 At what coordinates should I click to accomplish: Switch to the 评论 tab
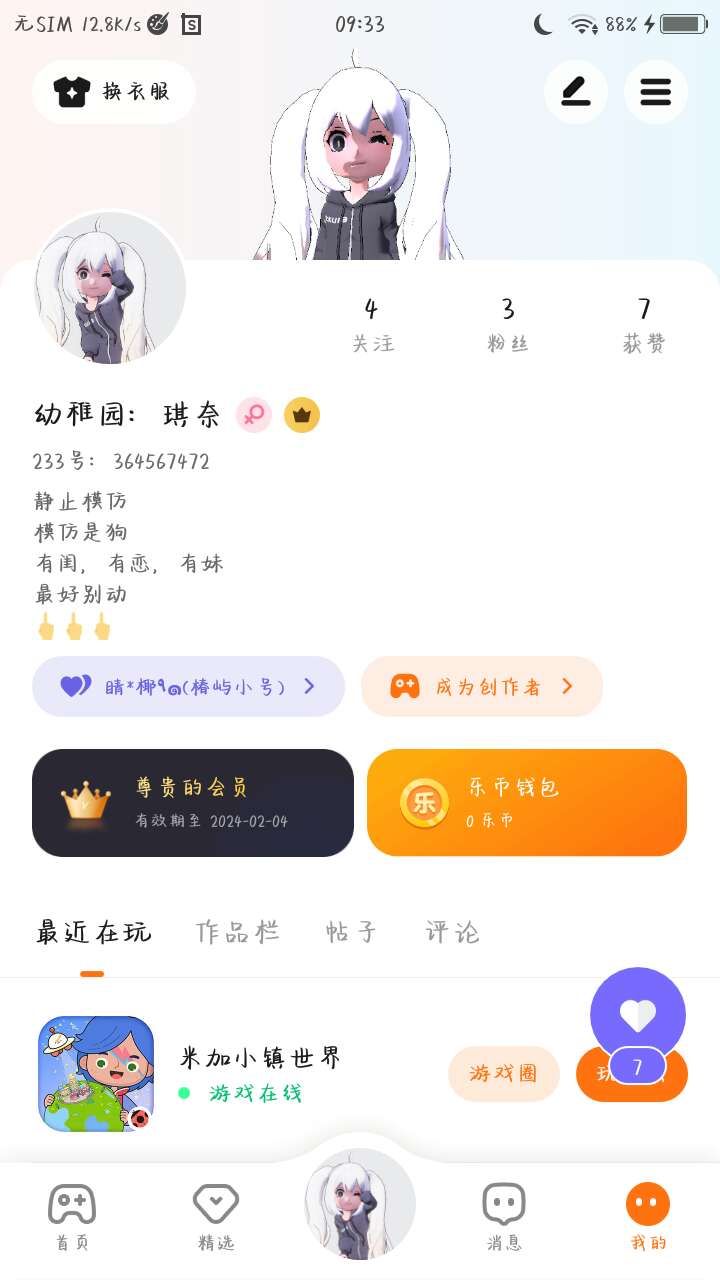[x=453, y=932]
